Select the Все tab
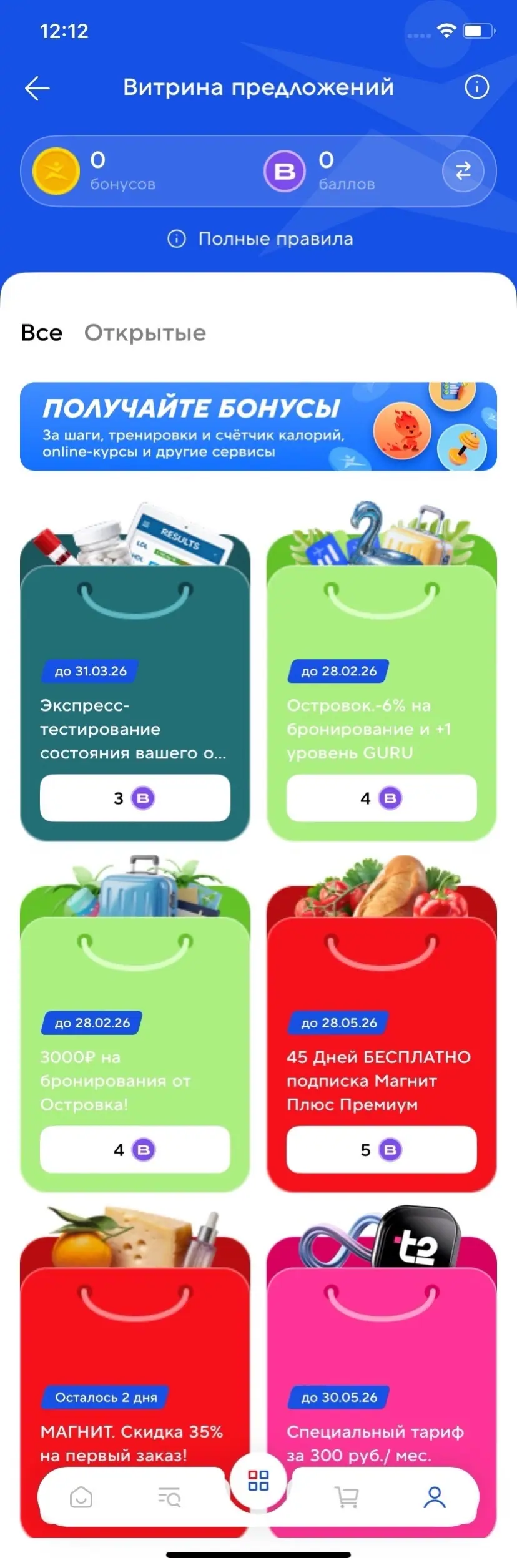The width and height of the screenshot is (517, 1568). (42, 333)
